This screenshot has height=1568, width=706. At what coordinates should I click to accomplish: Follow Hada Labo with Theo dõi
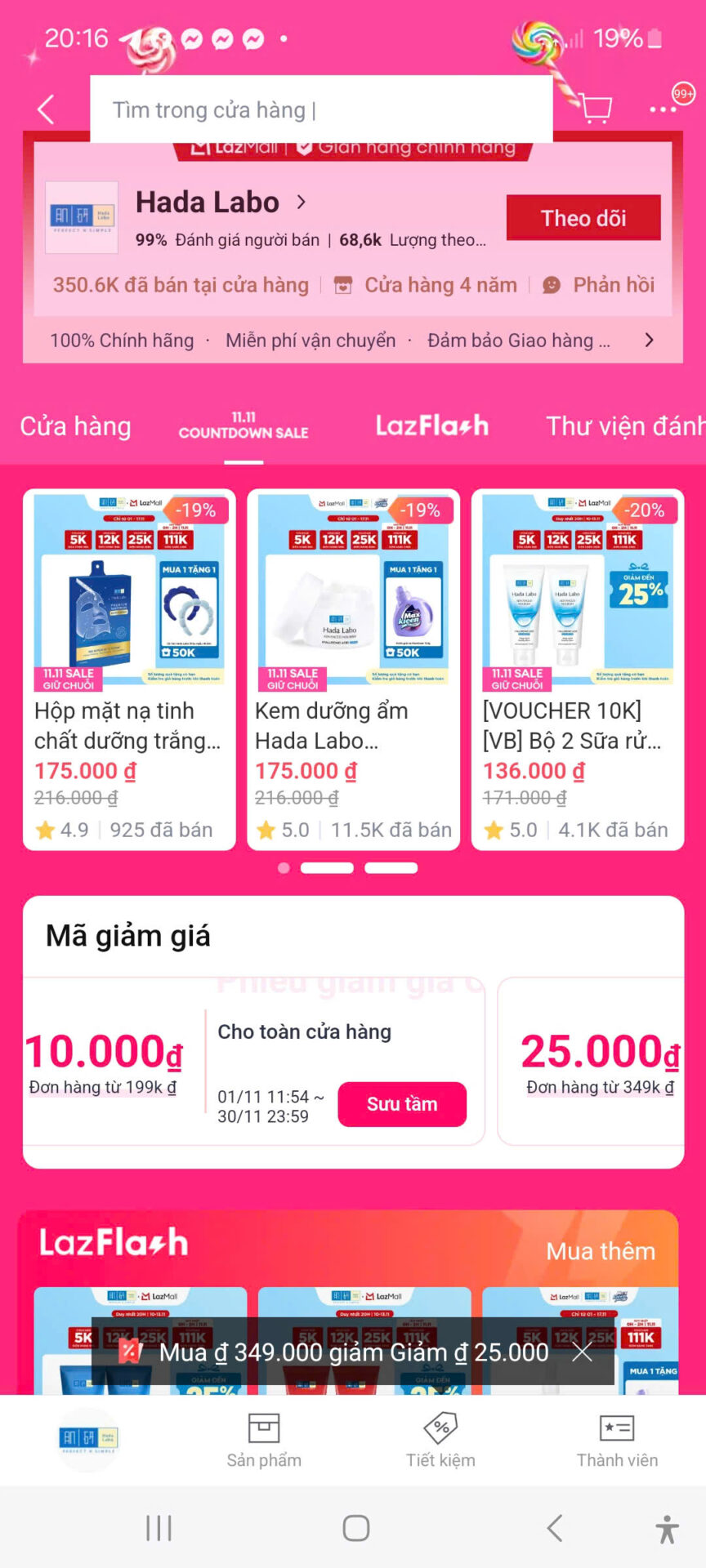pos(583,218)
